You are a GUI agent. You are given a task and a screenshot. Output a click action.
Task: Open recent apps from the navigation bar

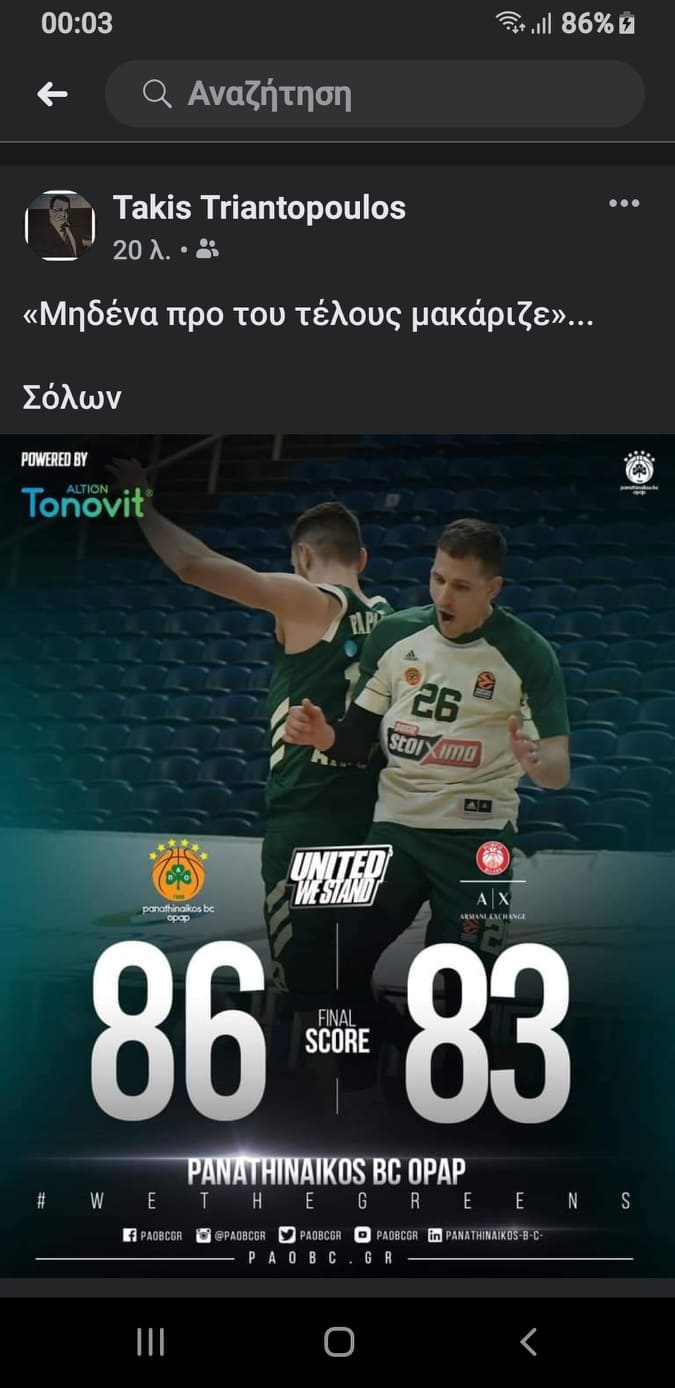click(150, 1342)
